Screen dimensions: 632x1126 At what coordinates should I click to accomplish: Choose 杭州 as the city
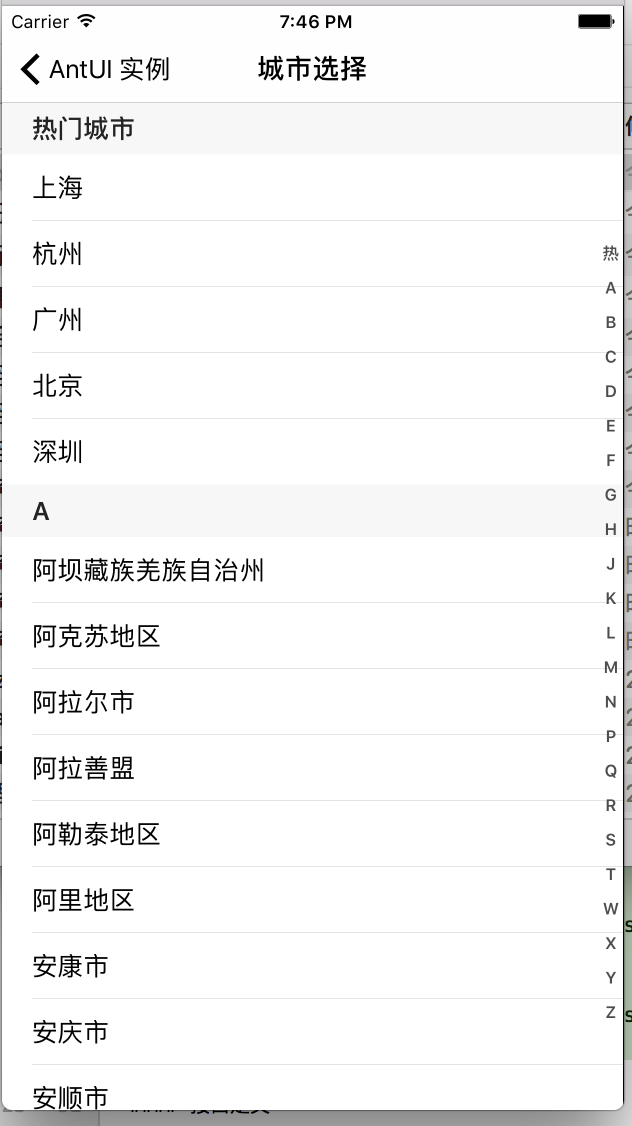[x=312, y=253]
